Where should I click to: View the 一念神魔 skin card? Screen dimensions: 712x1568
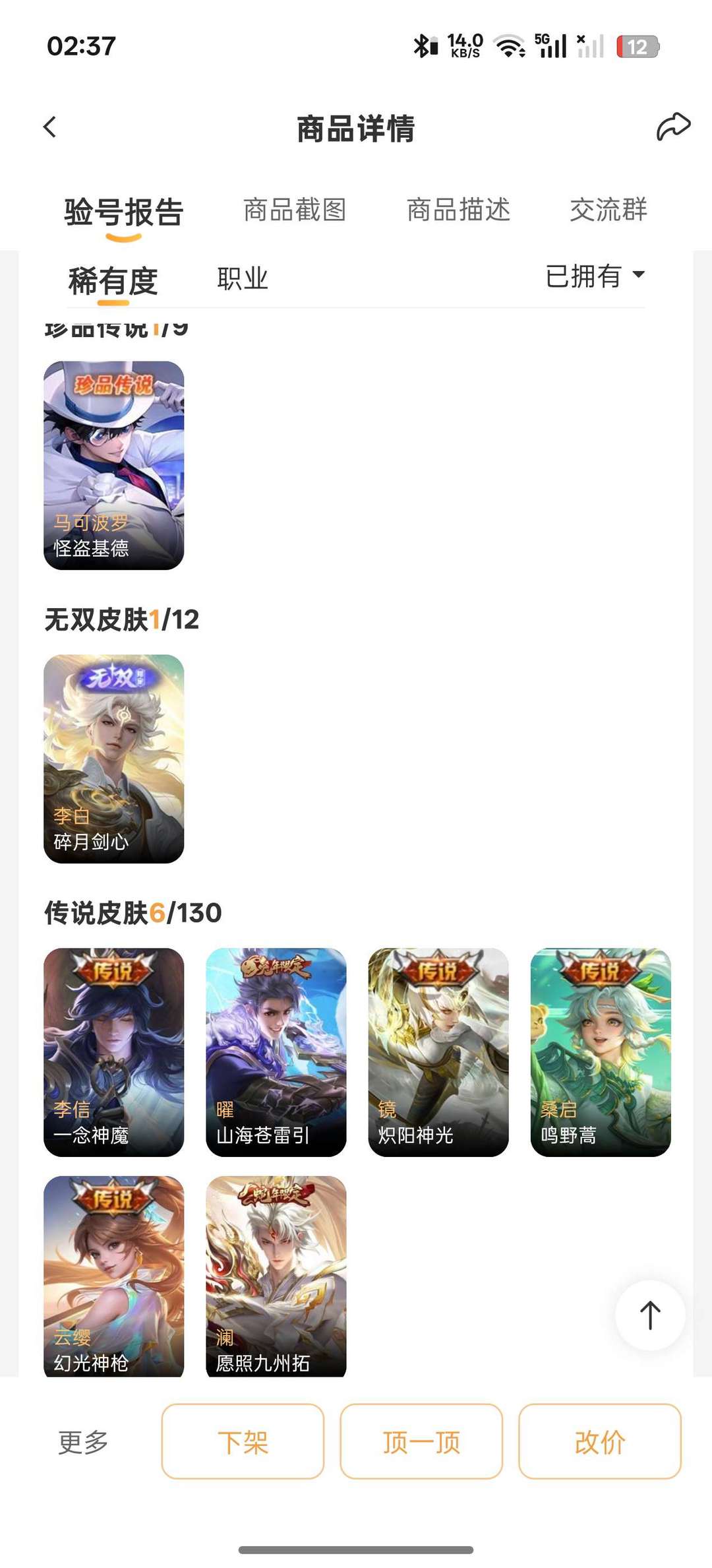[x=113, y=1052]
